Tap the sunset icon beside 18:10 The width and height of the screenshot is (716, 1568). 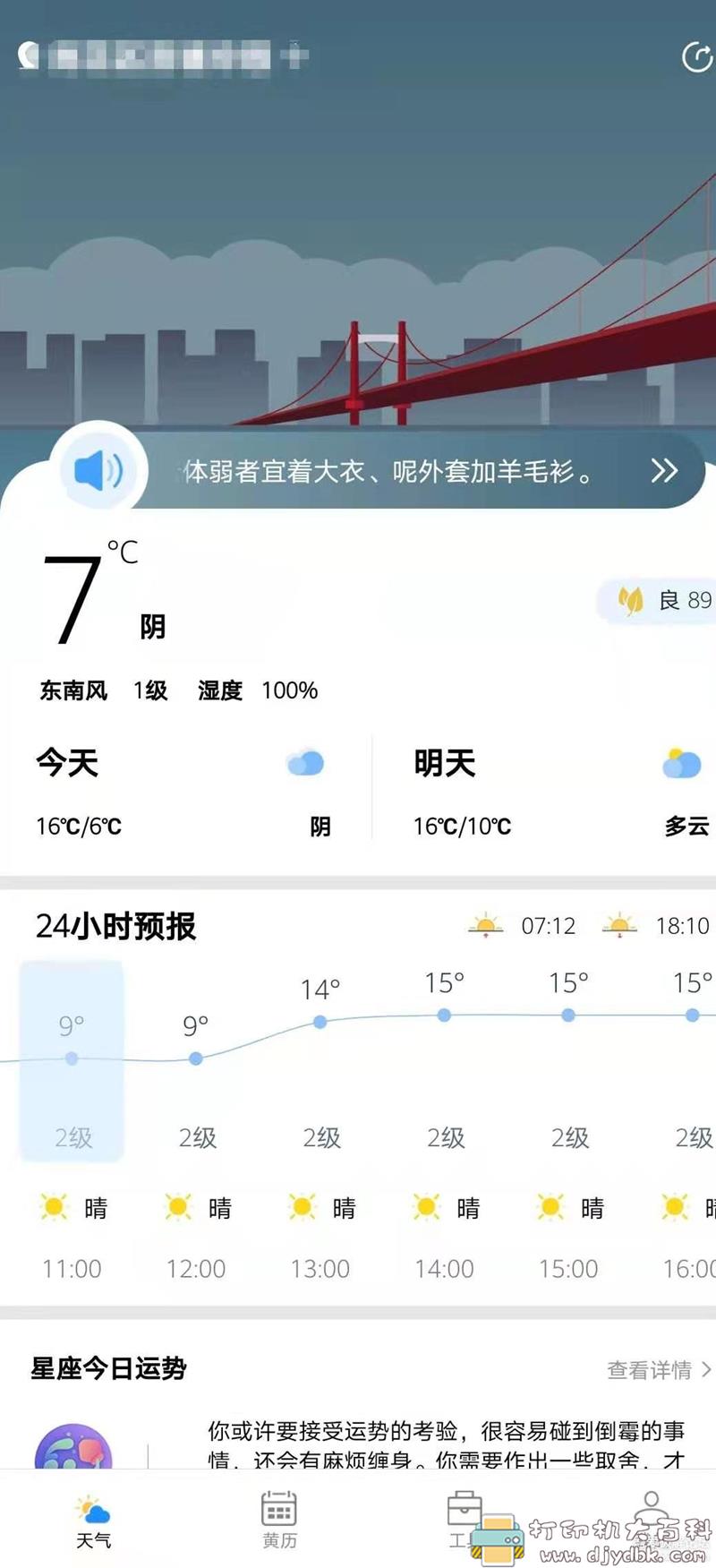(619, 925)
